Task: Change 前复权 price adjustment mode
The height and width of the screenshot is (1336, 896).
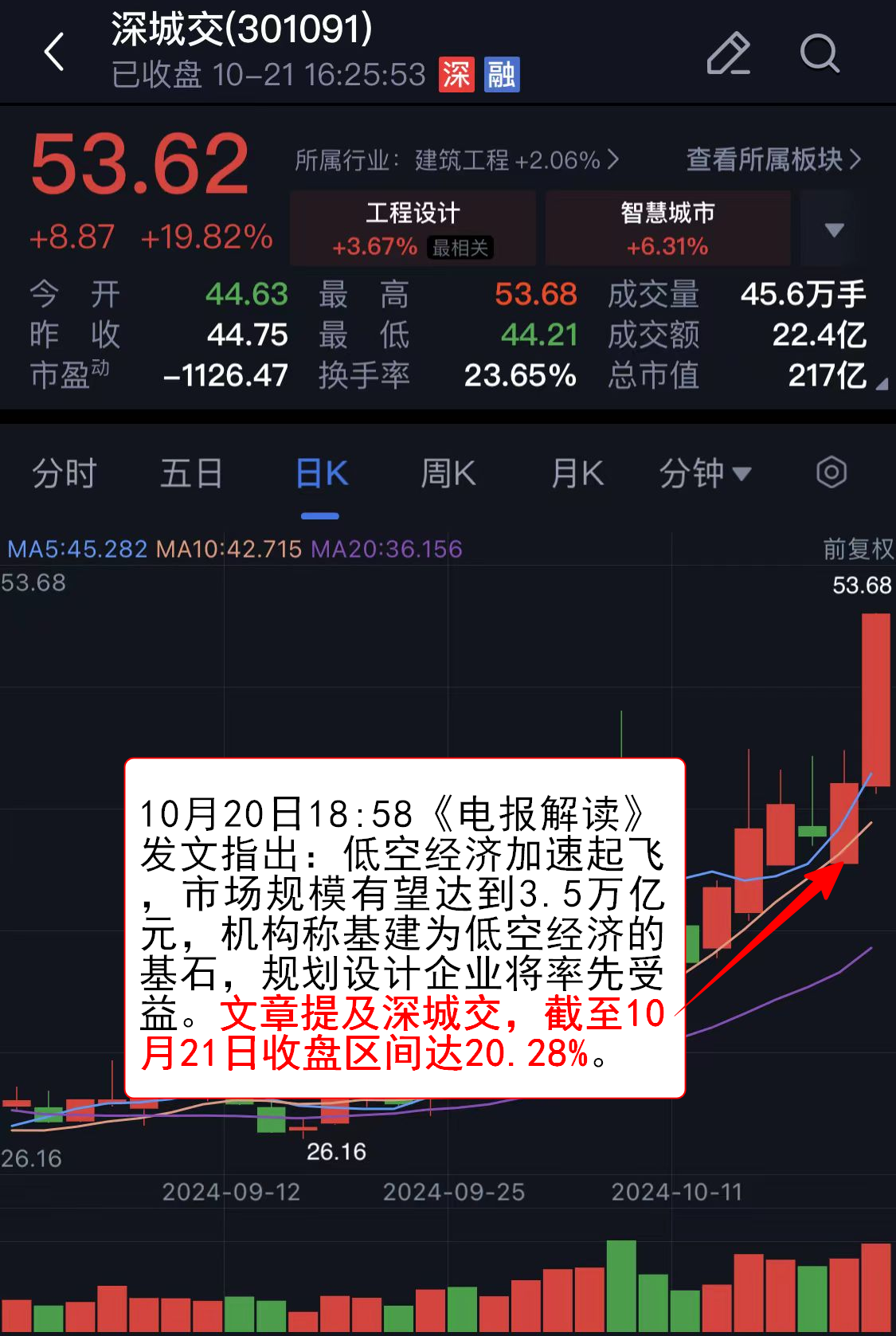Action: (857, 549)
